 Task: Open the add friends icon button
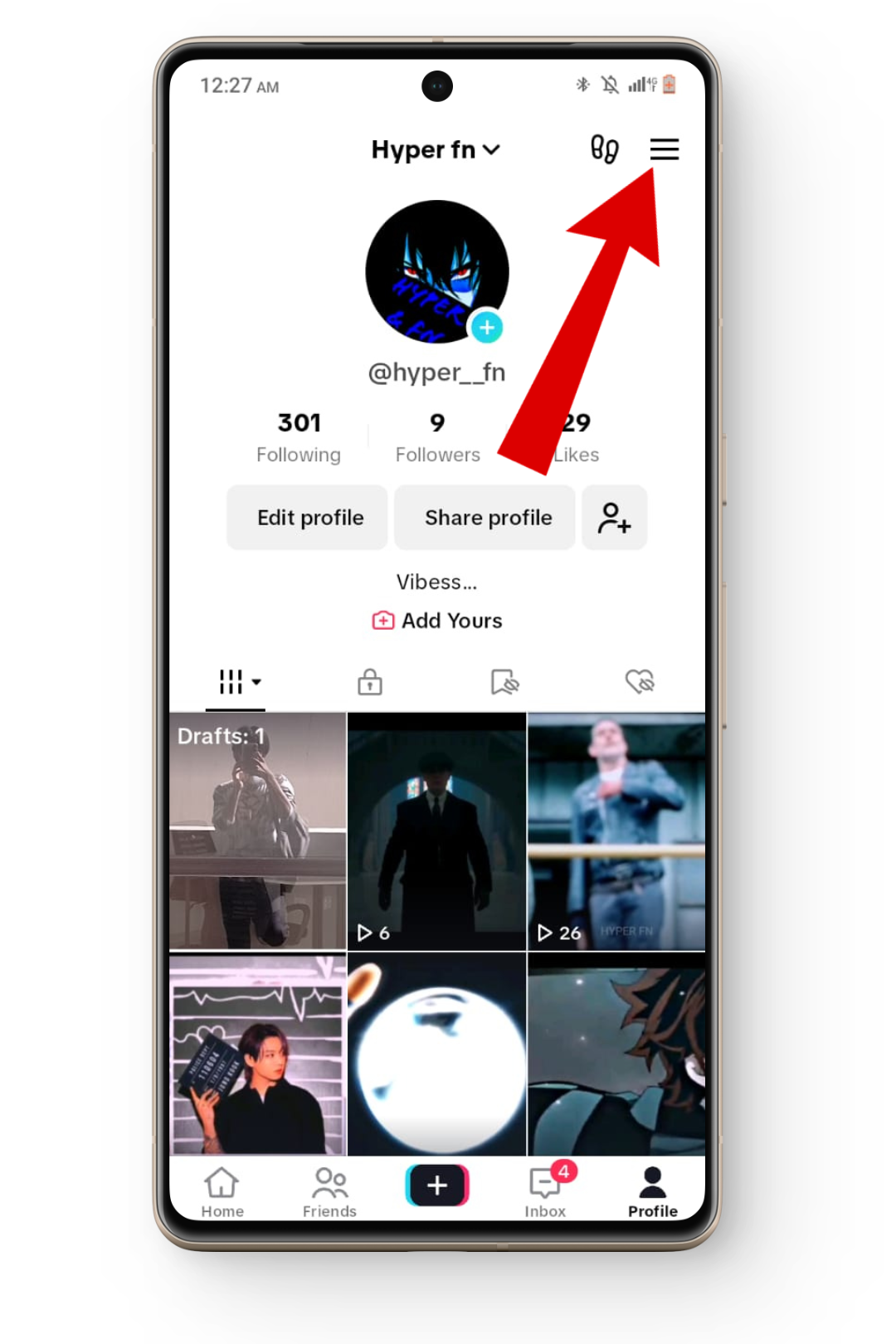[614, 518]
